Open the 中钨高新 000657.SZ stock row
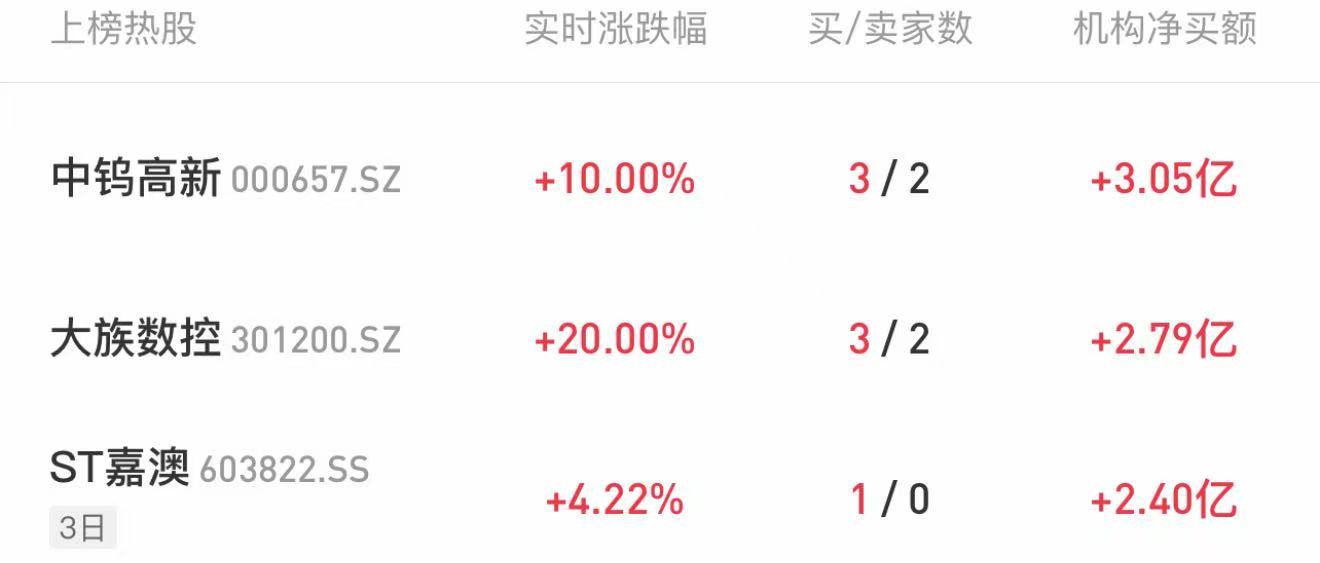 coord(225,180)
